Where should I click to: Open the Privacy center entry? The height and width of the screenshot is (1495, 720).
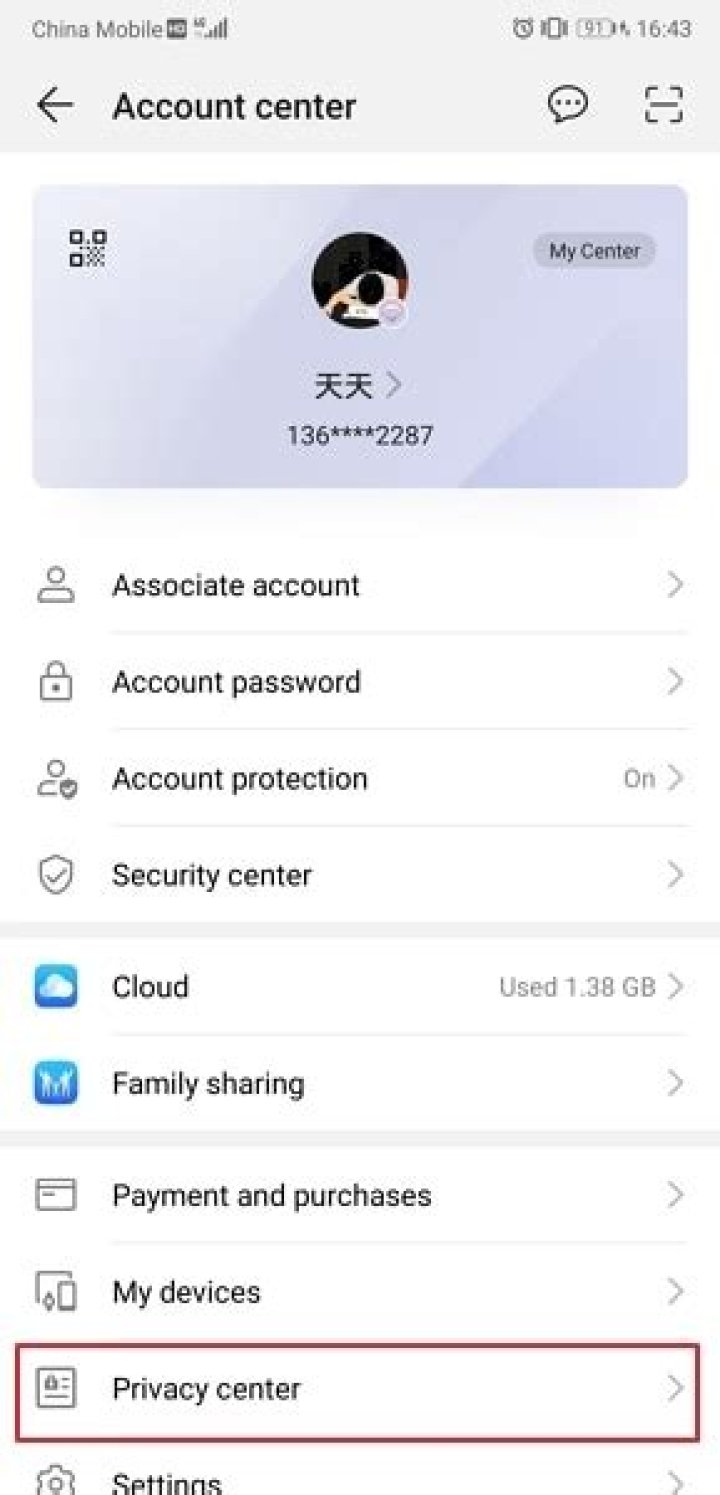(360, 1388)
